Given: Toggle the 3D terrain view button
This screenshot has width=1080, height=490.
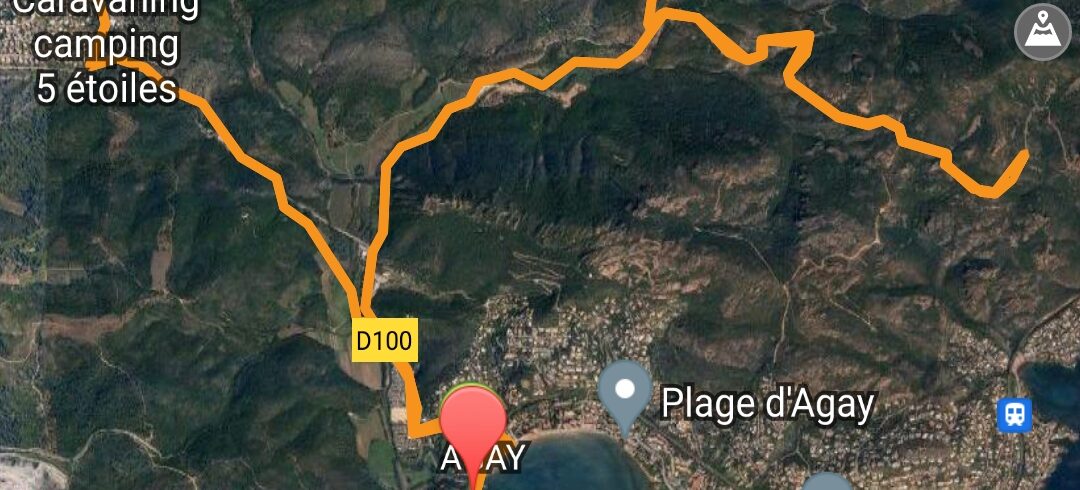Looking at the screenshot, I should click(1043, 32).
